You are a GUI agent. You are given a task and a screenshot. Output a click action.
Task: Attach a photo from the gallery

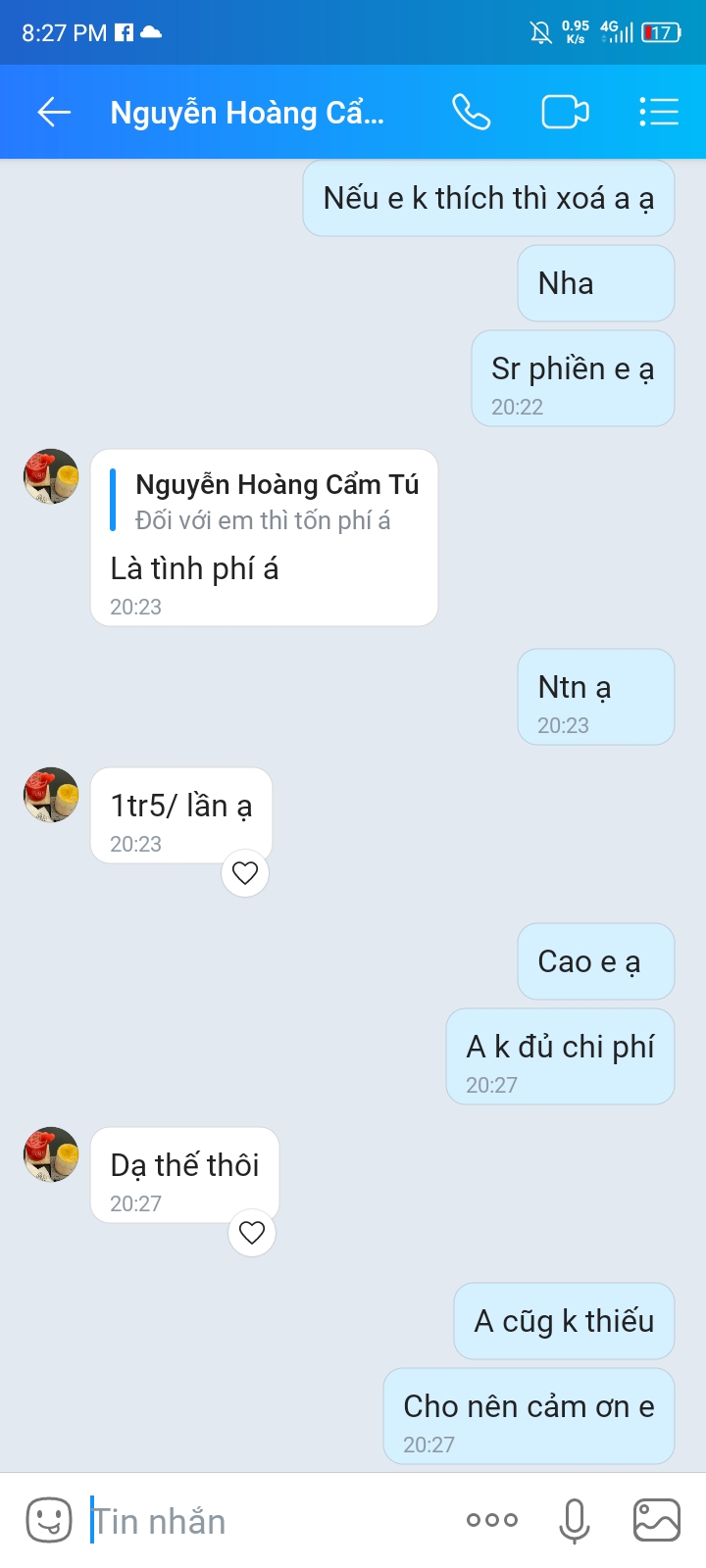(x=657, y=1520)
